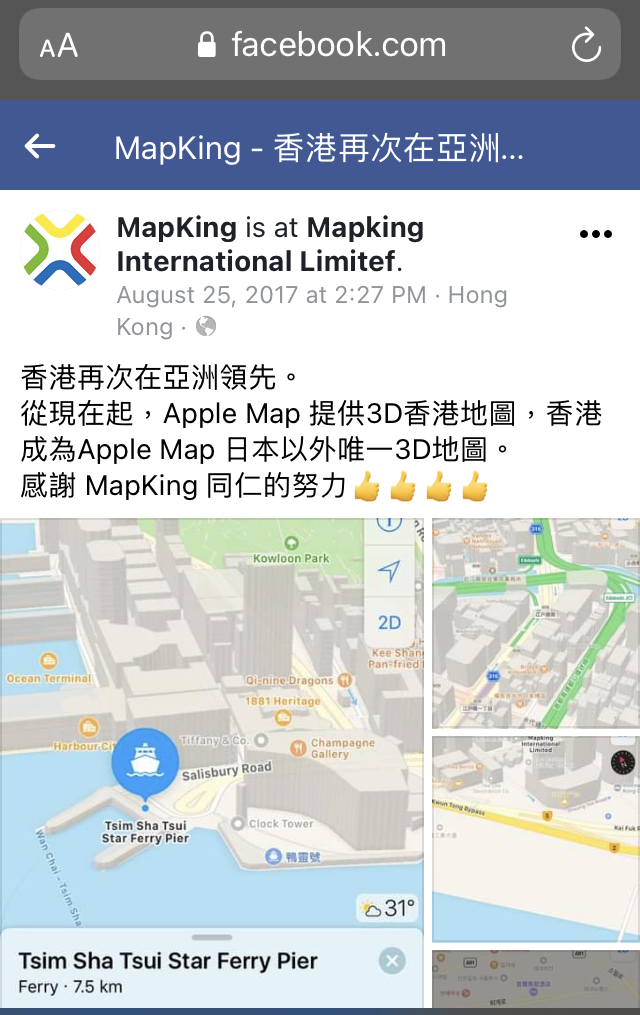Screen dimensions: 640x1015
Task: Open the green highway 3D map photo
Action: [535, 622]
